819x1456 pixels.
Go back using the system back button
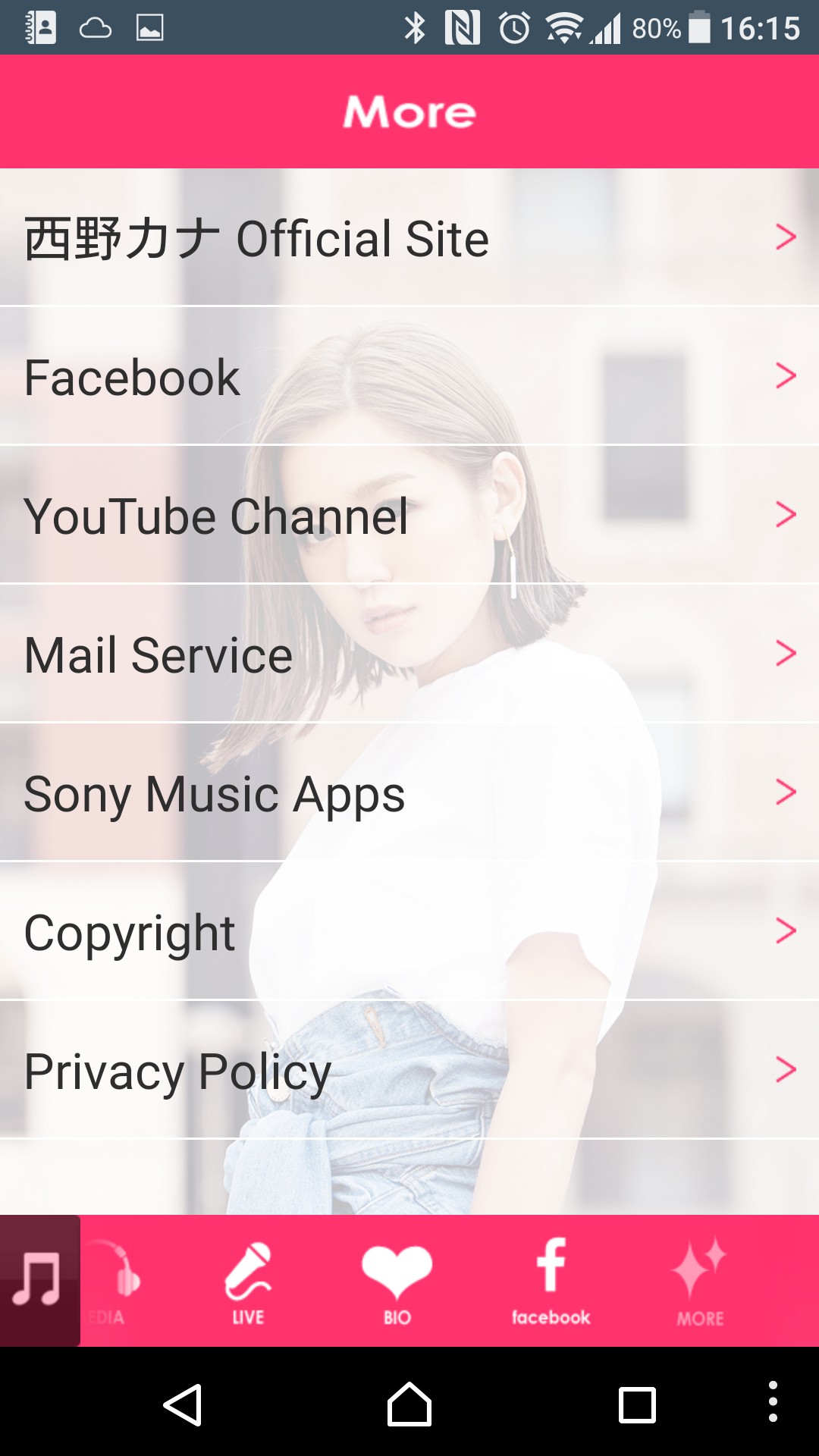tap(183, 1405)
